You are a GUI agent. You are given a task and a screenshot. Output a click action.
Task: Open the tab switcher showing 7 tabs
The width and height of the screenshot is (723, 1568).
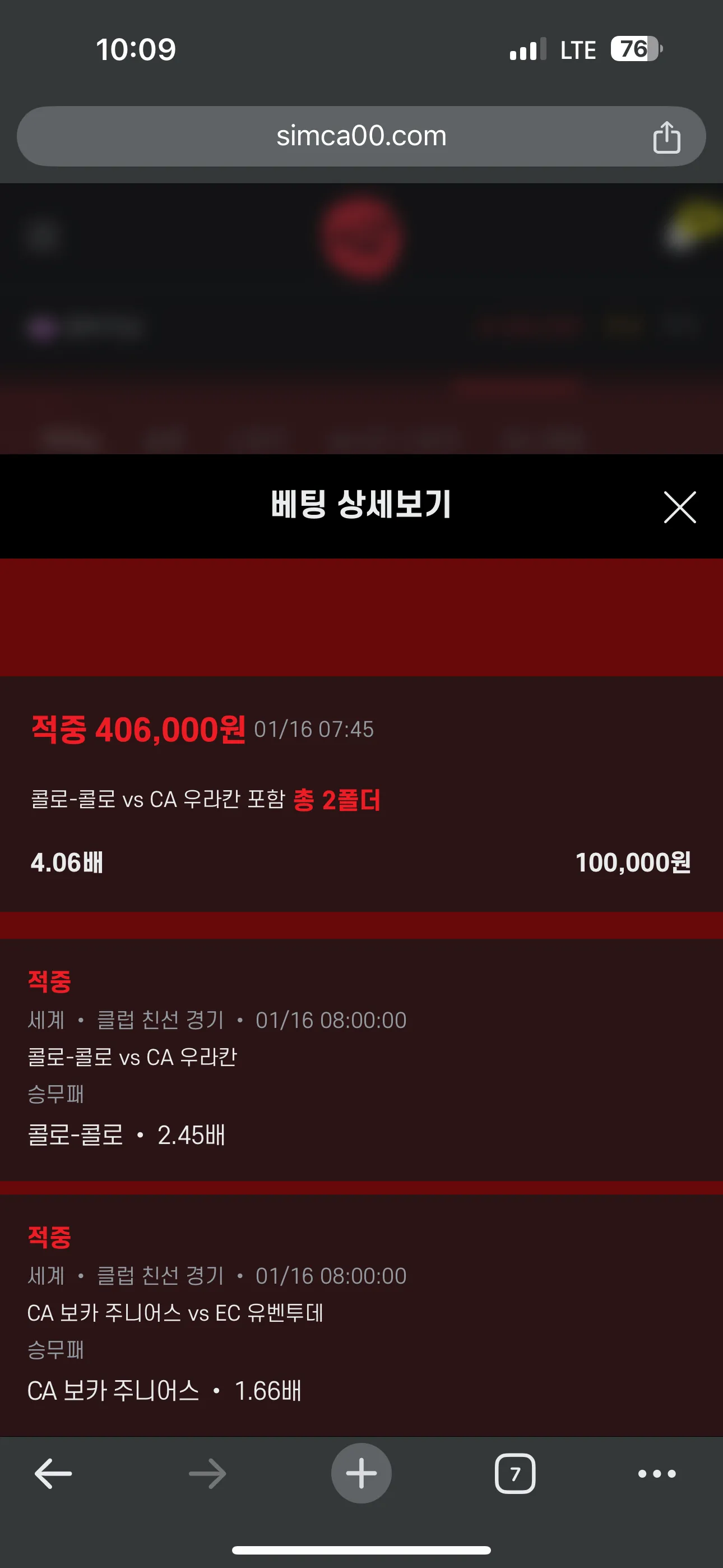[x=515, y=1474]
